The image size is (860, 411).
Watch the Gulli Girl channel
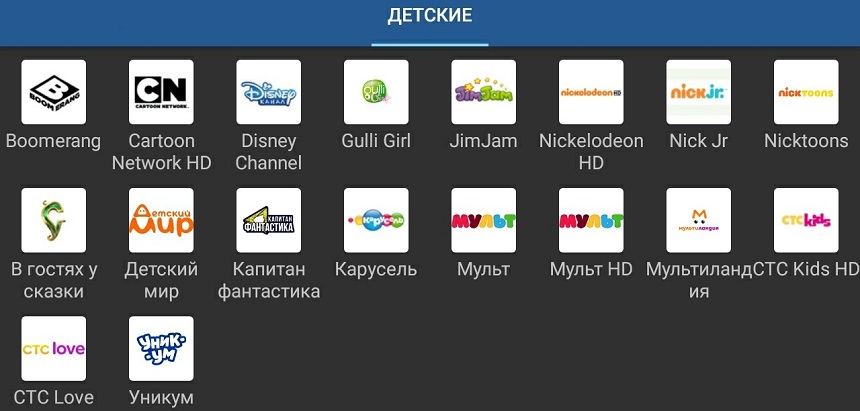tap(376, 93)
